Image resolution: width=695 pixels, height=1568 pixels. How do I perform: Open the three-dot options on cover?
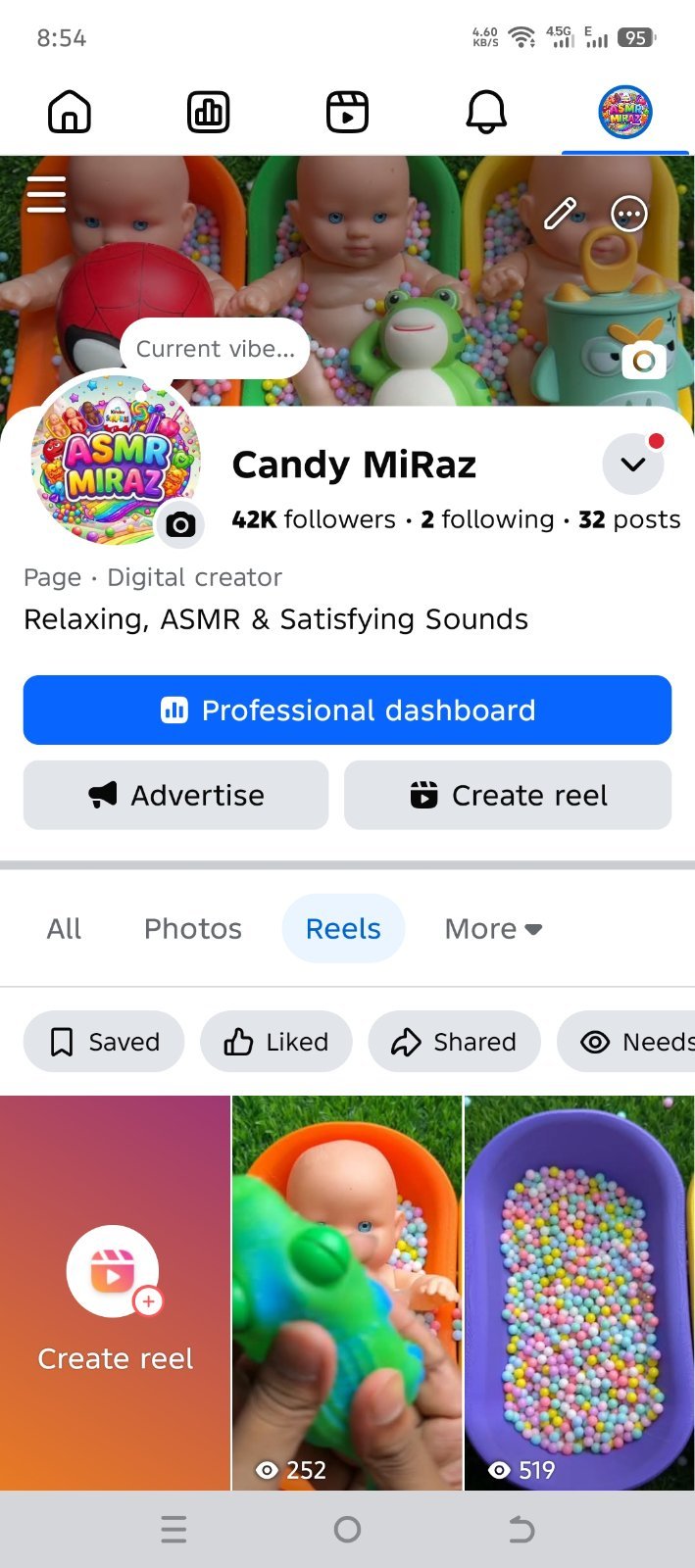tap(629, 213)
